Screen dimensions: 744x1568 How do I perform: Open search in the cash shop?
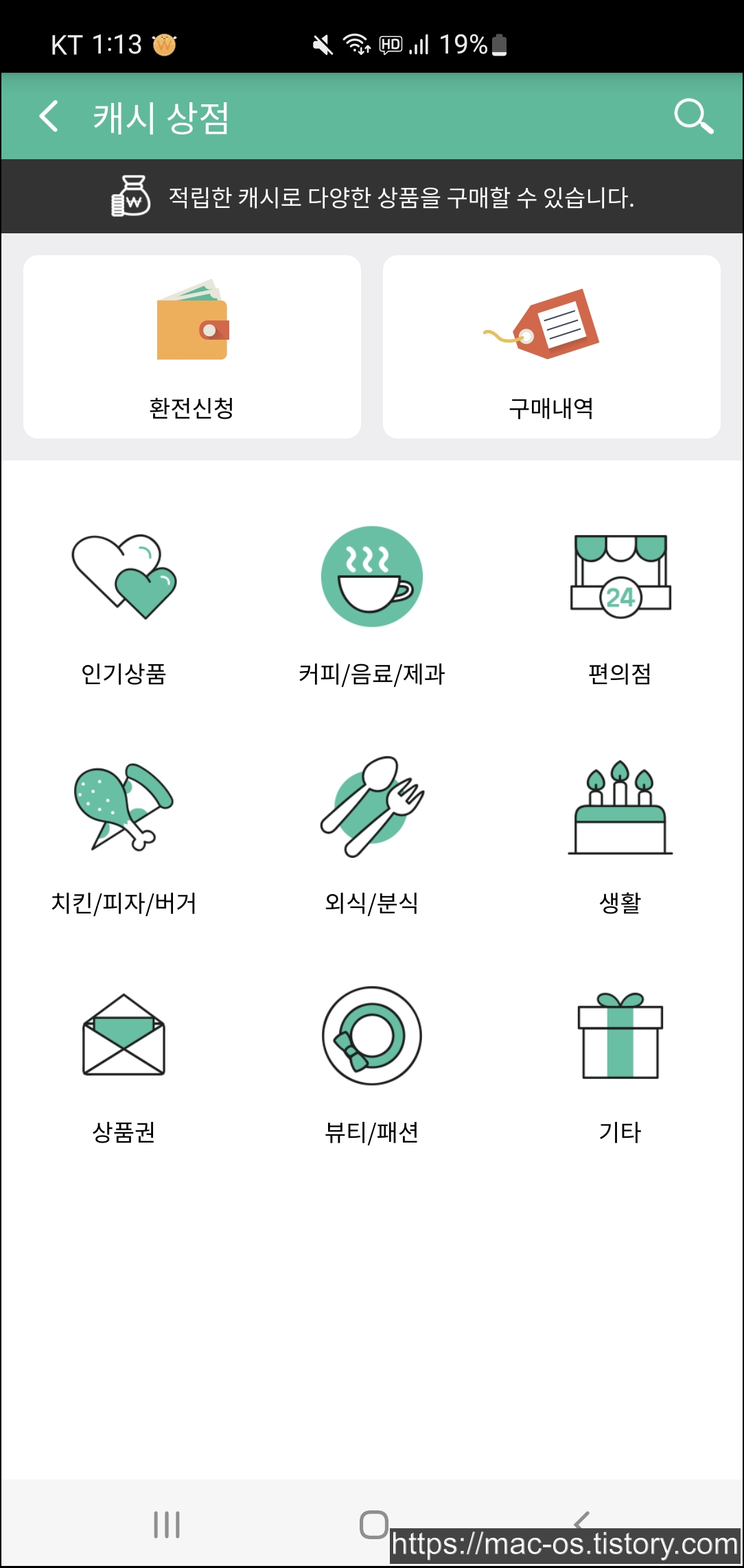tap(693, 116)
